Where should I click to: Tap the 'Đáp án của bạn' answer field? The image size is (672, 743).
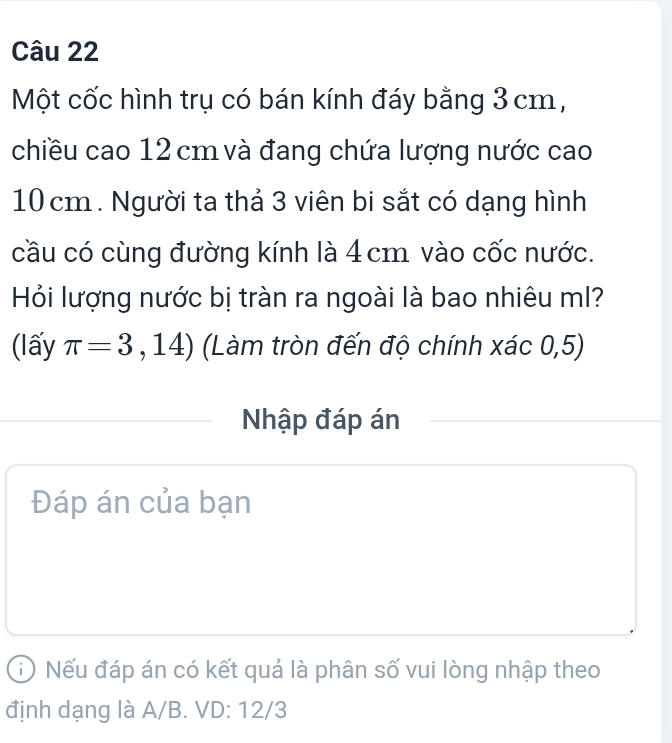321,548
